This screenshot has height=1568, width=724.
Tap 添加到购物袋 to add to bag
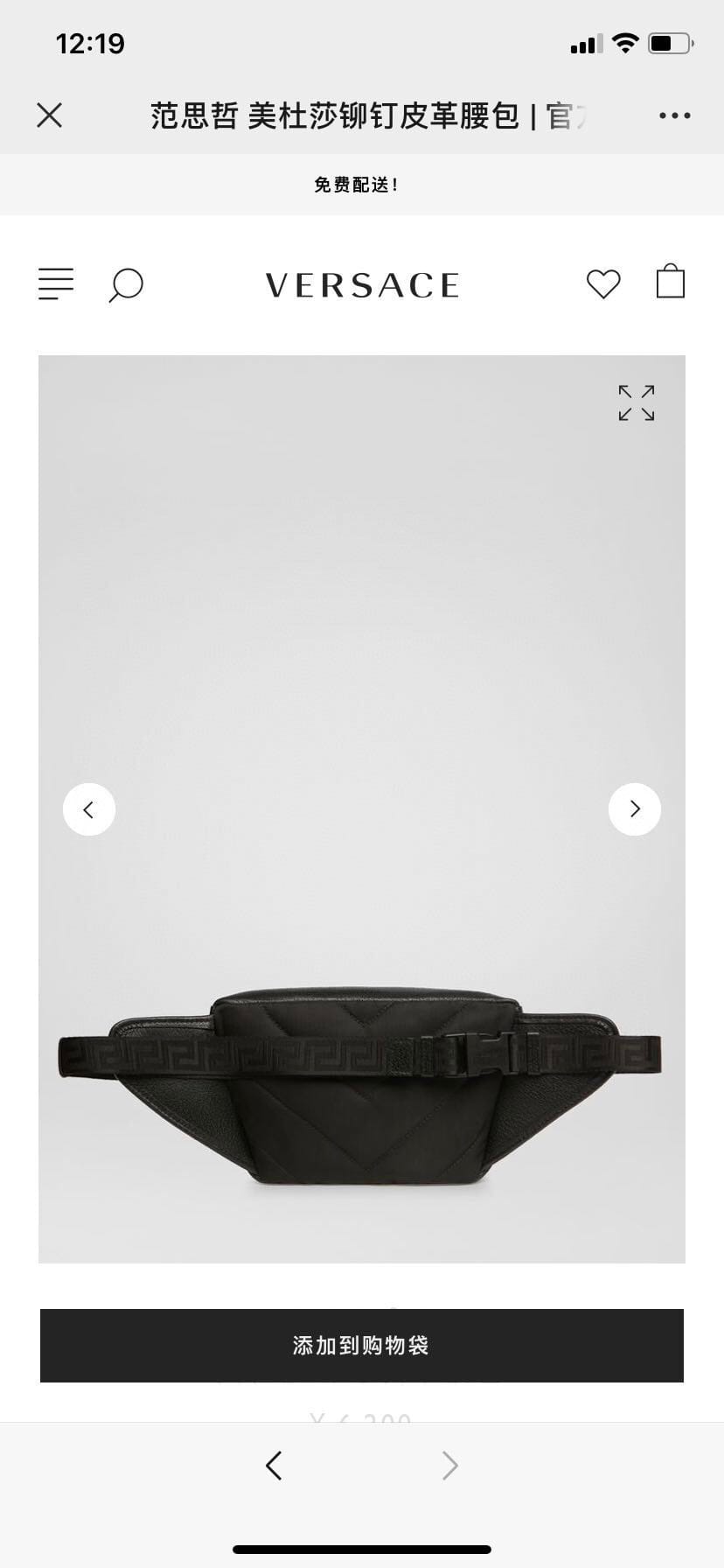click(x=362, y=1346)
